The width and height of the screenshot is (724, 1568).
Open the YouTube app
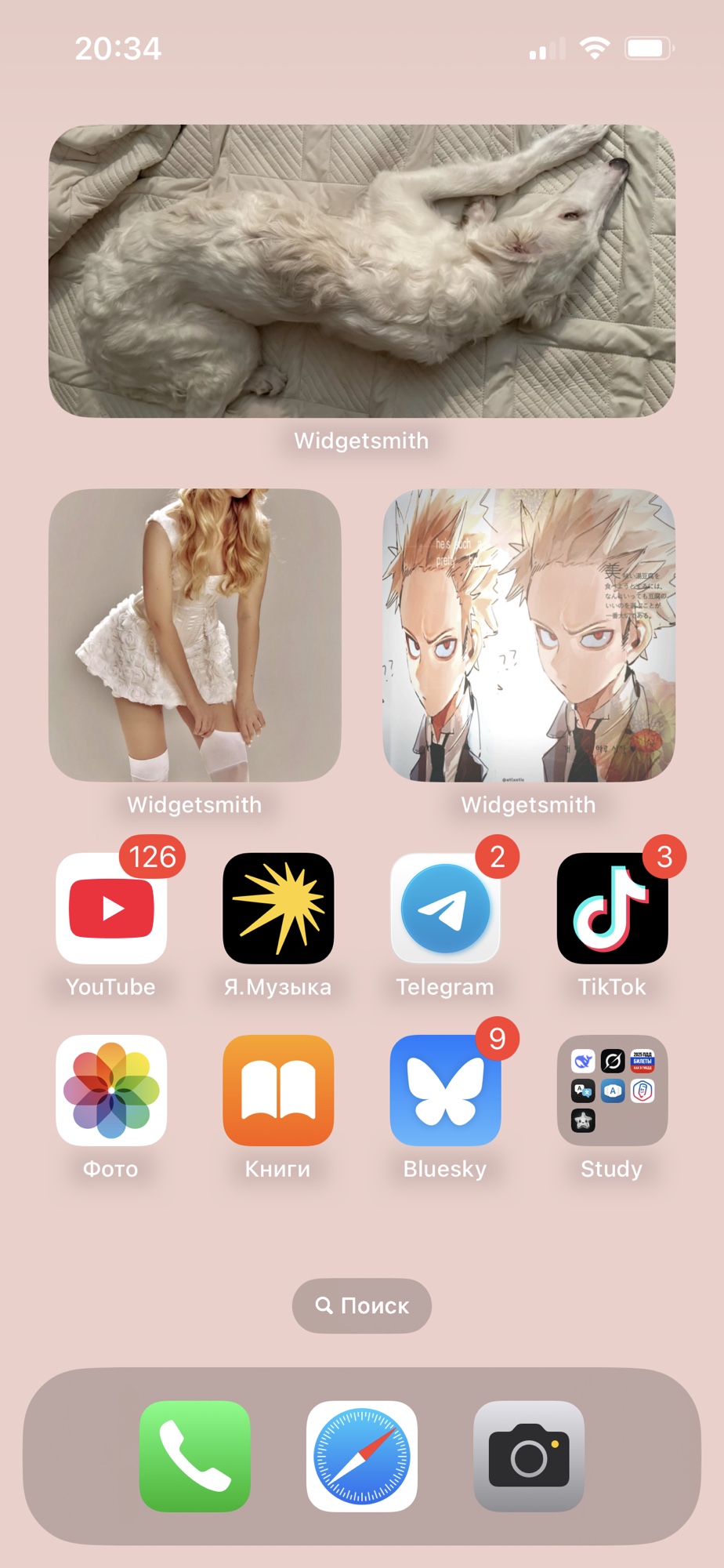point(111,909)
